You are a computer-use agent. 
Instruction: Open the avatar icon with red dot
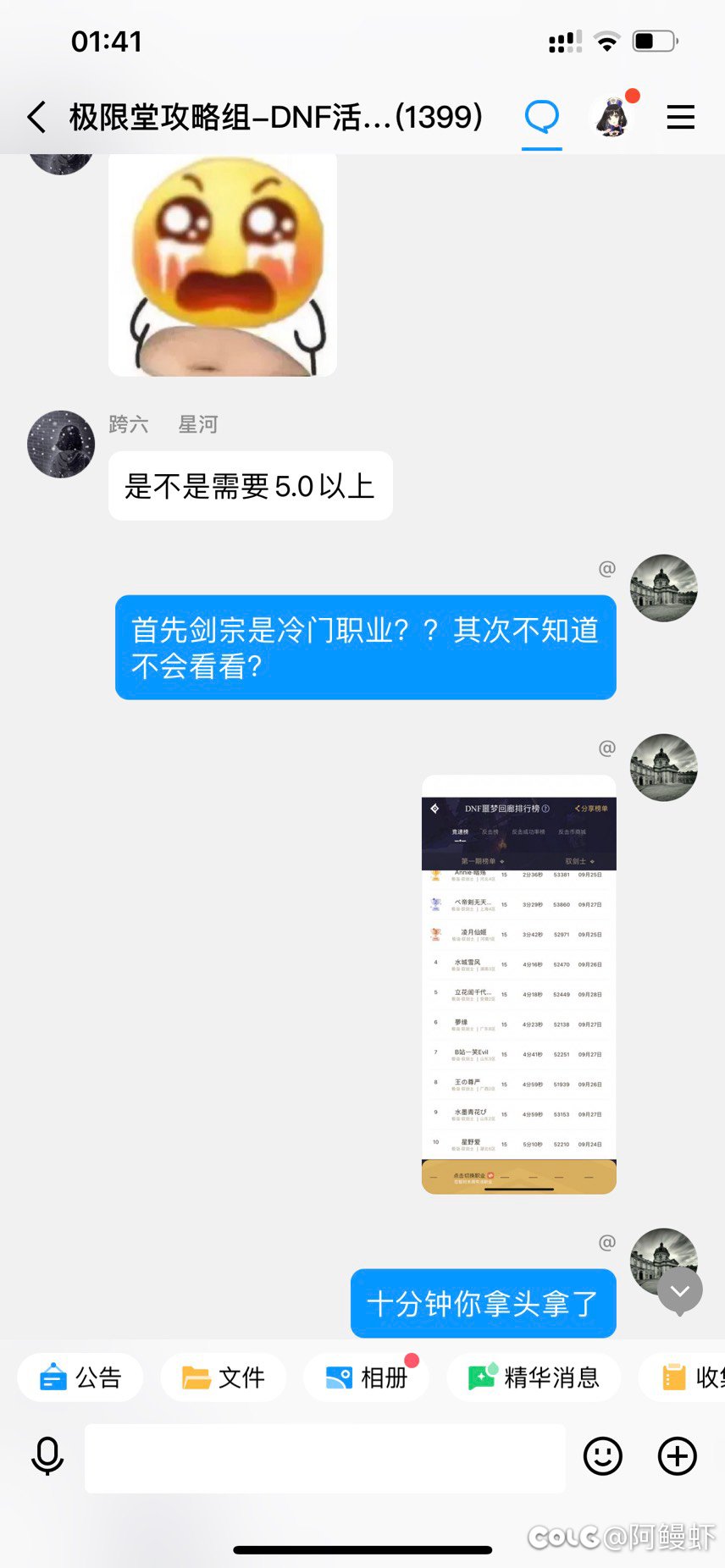tap(612, 117)
